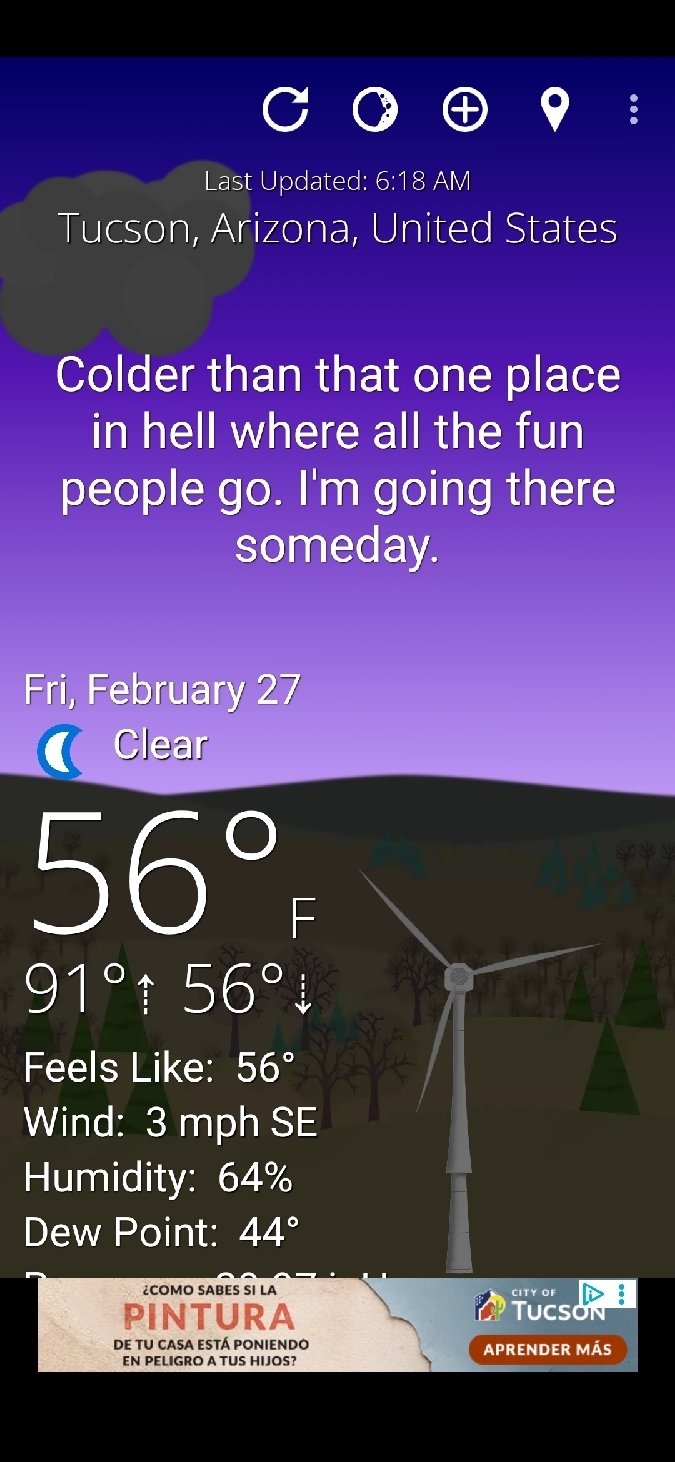Tap Aprender Más in the Tucson ad
The image size is (675, 1462).
pos(547,1349)
